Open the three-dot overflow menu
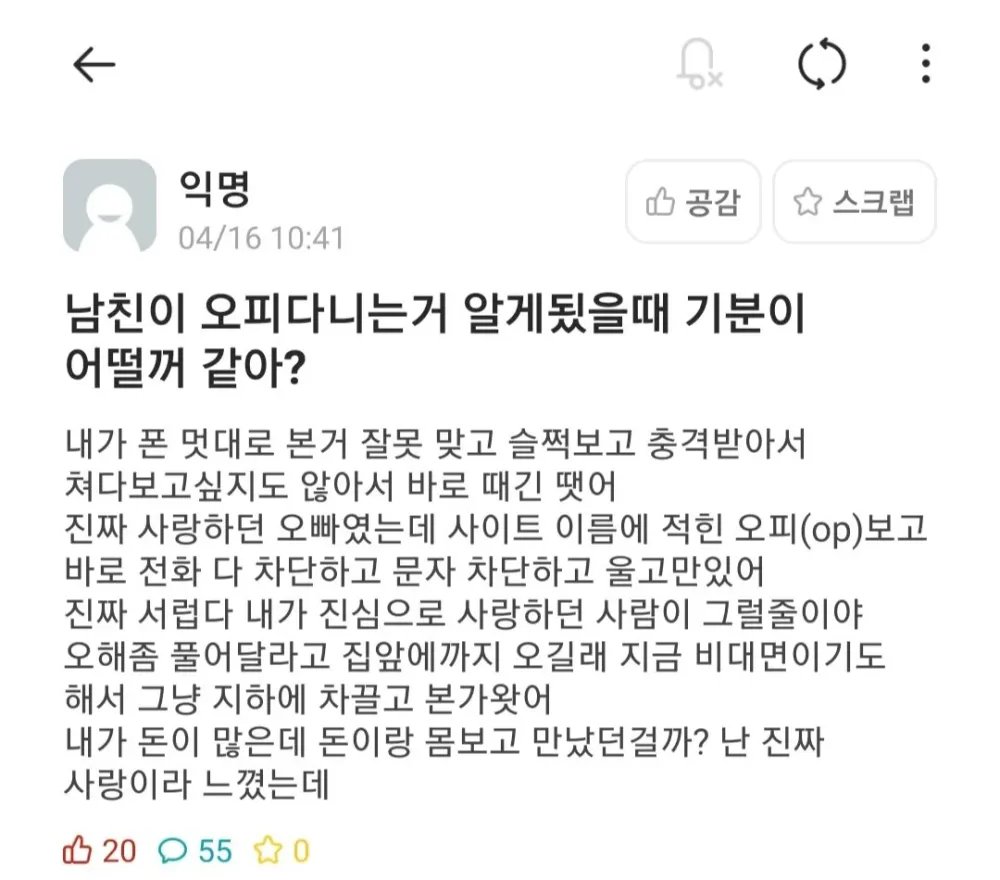This screenshot has width=1000, height=880. click(x=926, y=66)
